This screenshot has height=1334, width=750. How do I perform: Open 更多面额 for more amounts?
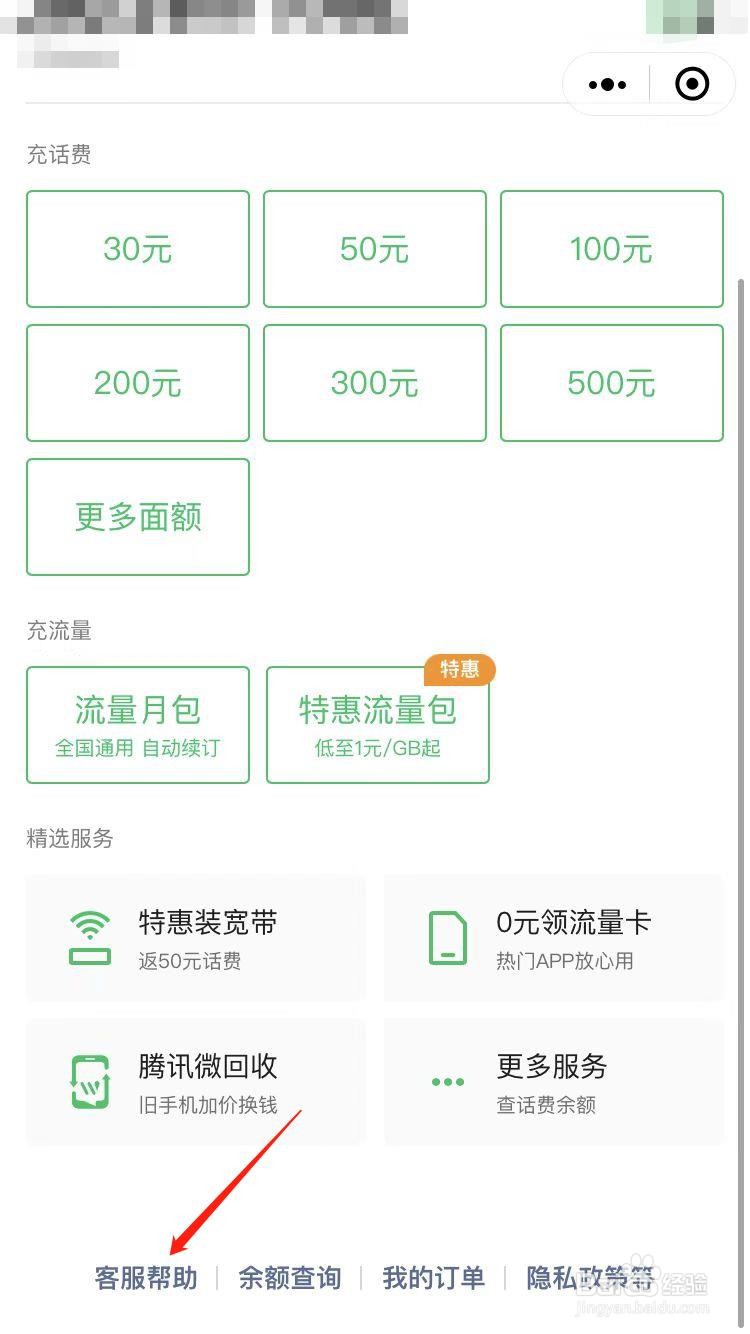tap(137, 517)
